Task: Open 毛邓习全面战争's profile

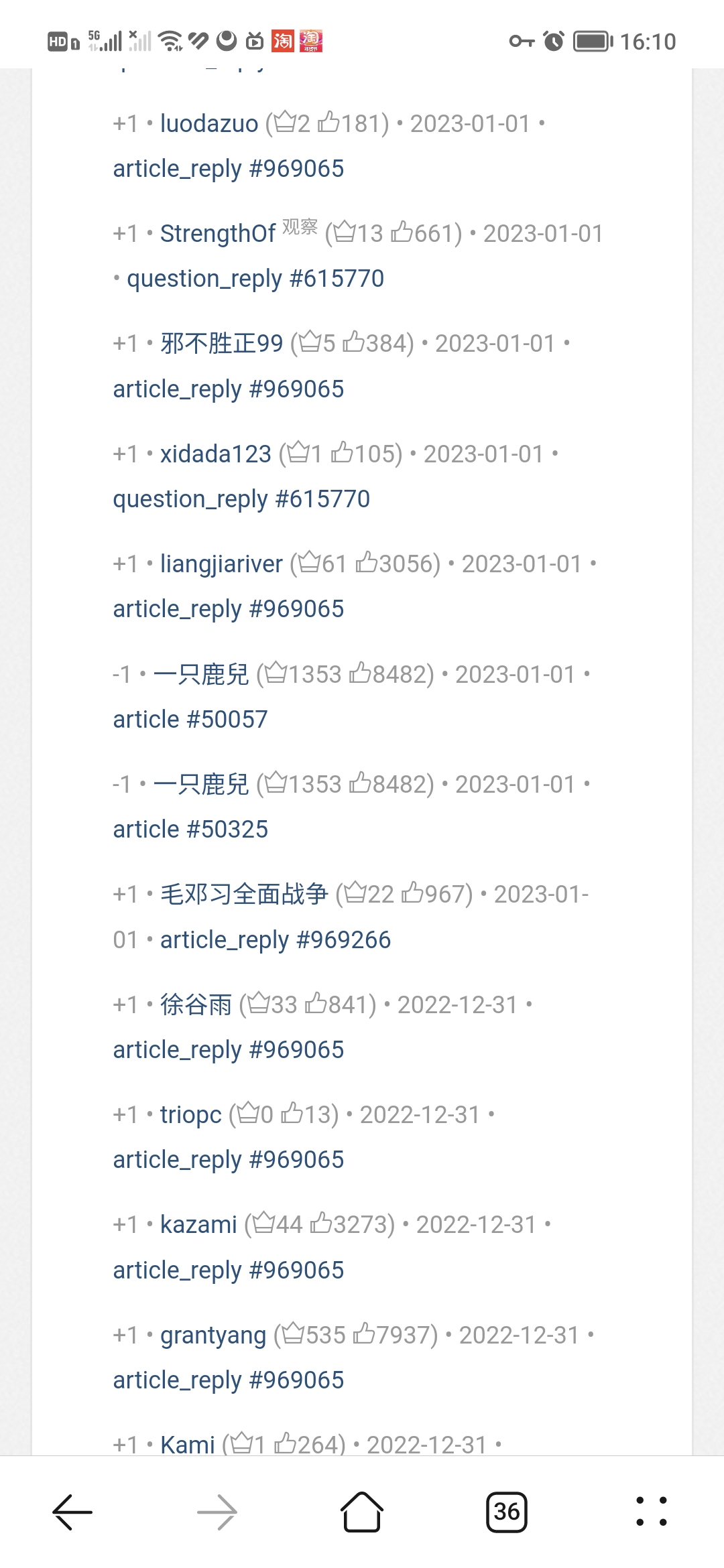Action: (x=243, y=895)
